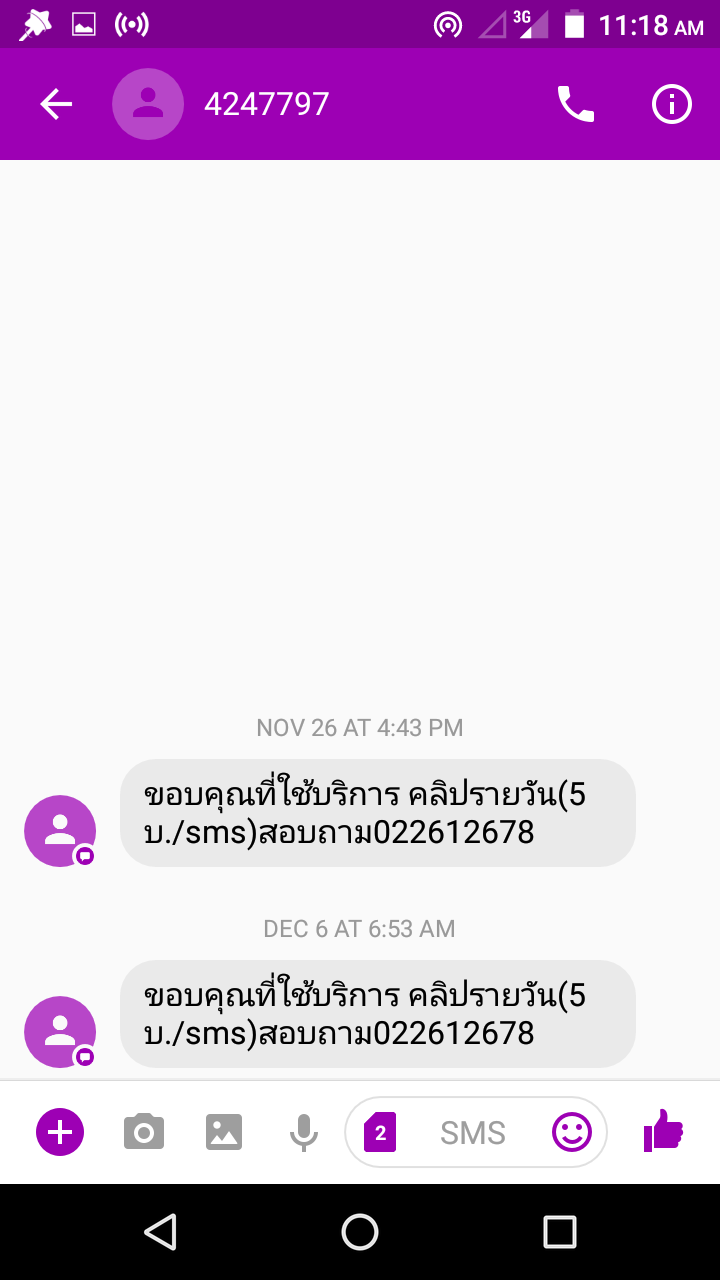Screen dimensions: 720x1280
Task: Go back to the conversation list
Action: point(56,104)
